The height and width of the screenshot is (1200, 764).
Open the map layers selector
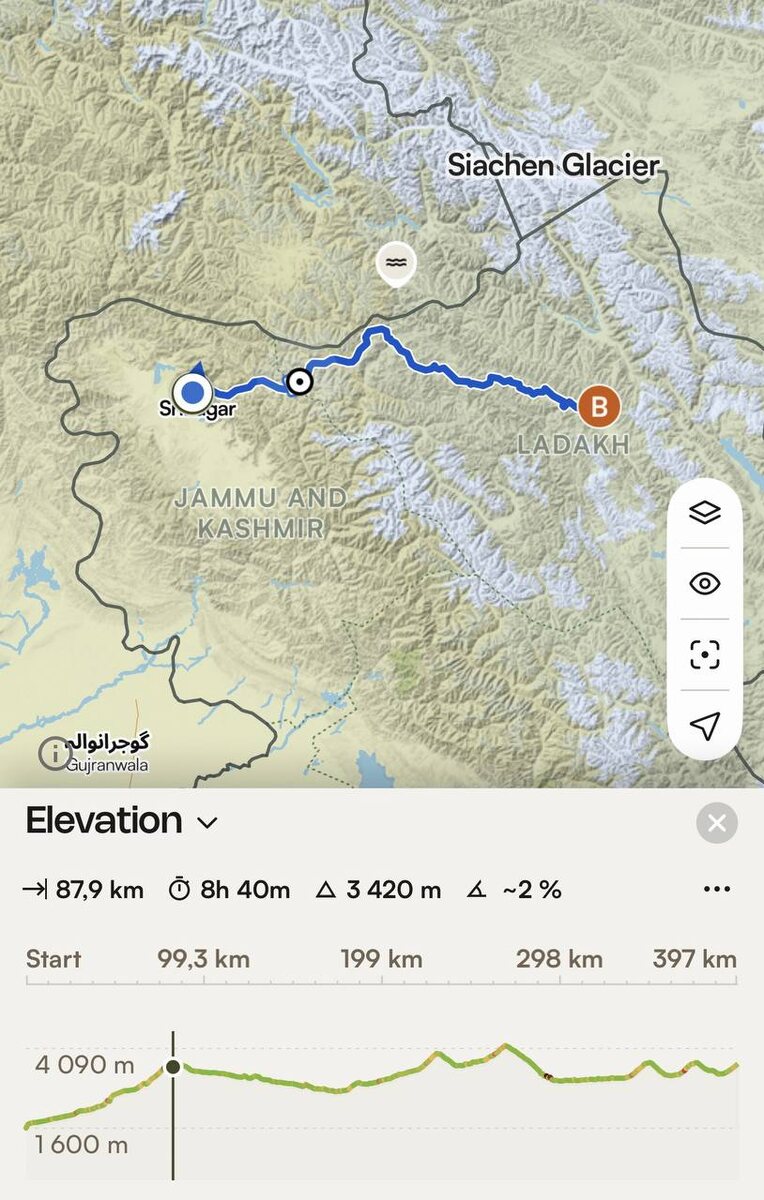tap(705, 513)
